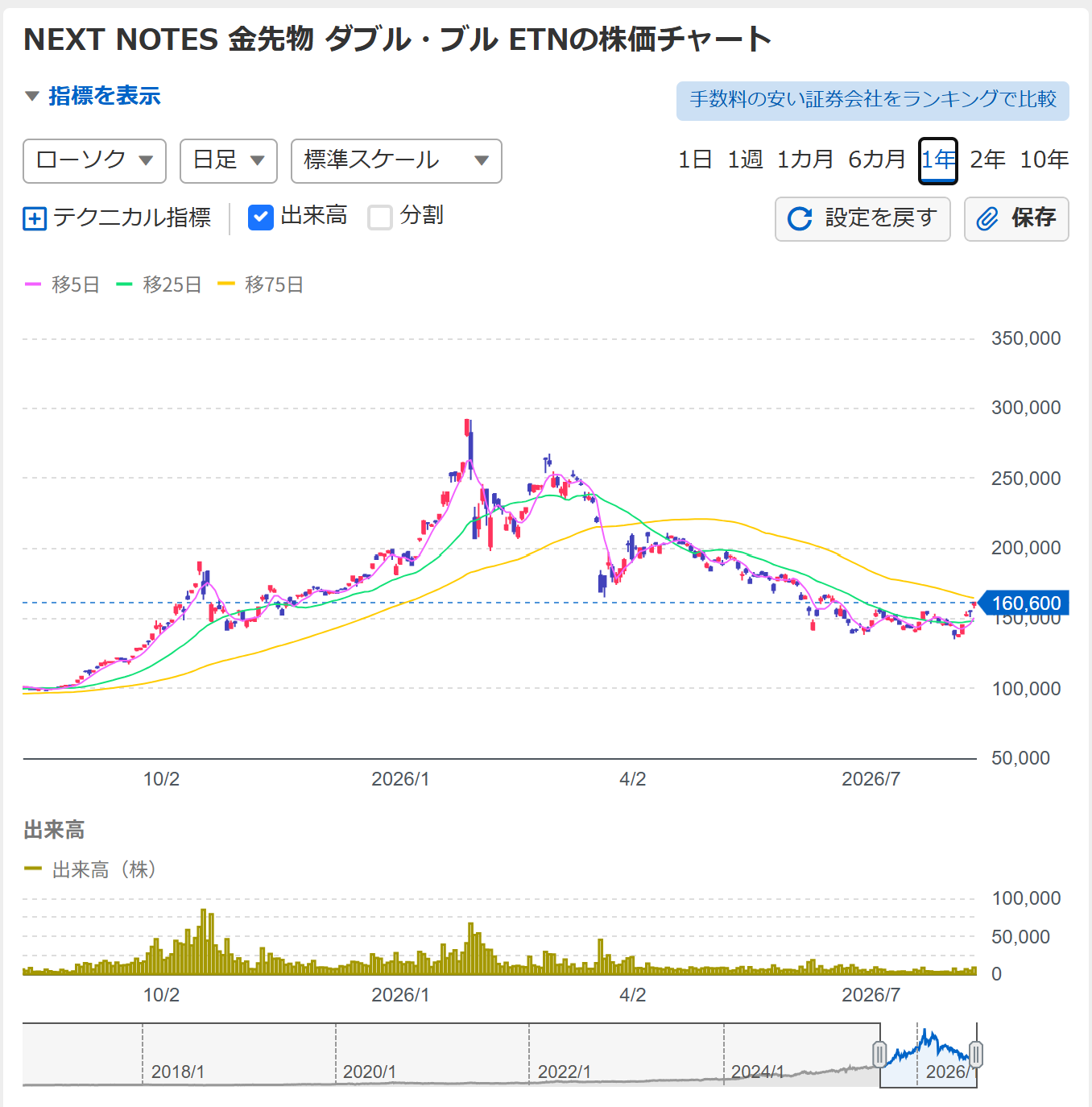Open the 日足 interval dropdown

pos(229,161)
